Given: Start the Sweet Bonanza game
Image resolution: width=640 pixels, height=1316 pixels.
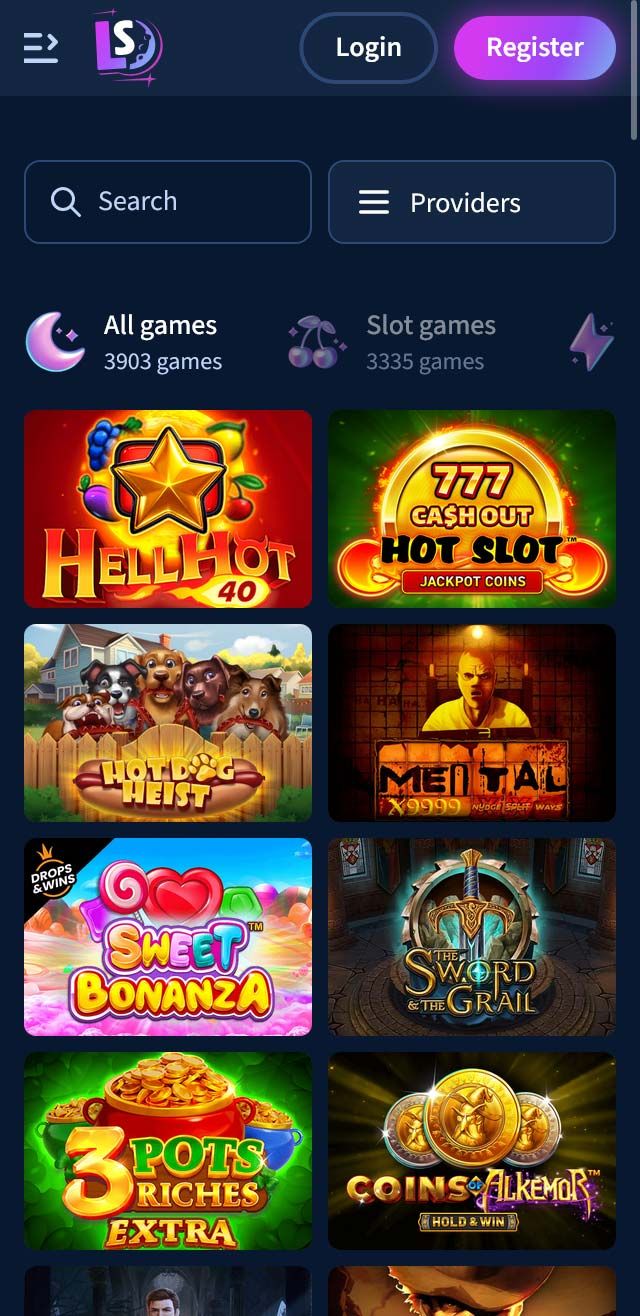Looking at the screenshot, I should coord(168,936).
